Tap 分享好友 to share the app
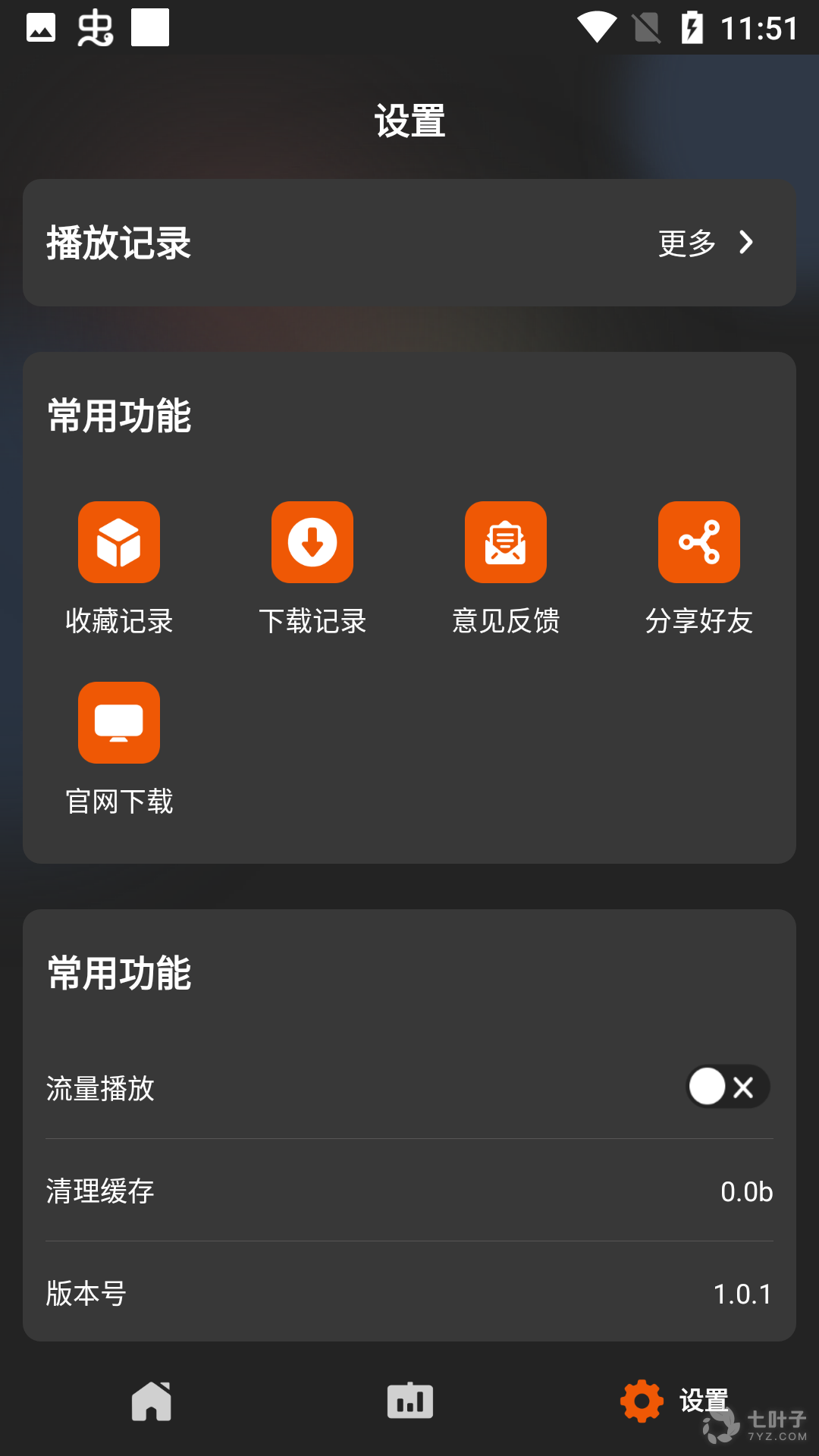Viewport: 819px width, 1456px height. (699, 569)
